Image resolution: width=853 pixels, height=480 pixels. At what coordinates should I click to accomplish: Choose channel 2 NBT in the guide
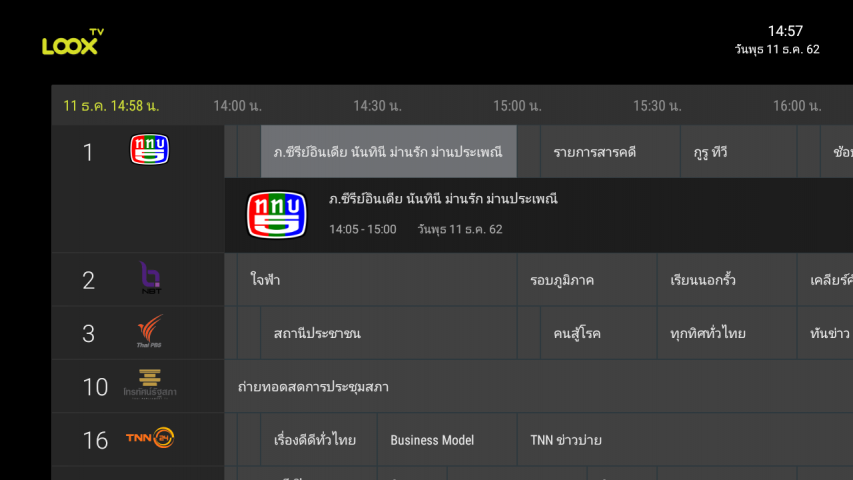point(138,280)
